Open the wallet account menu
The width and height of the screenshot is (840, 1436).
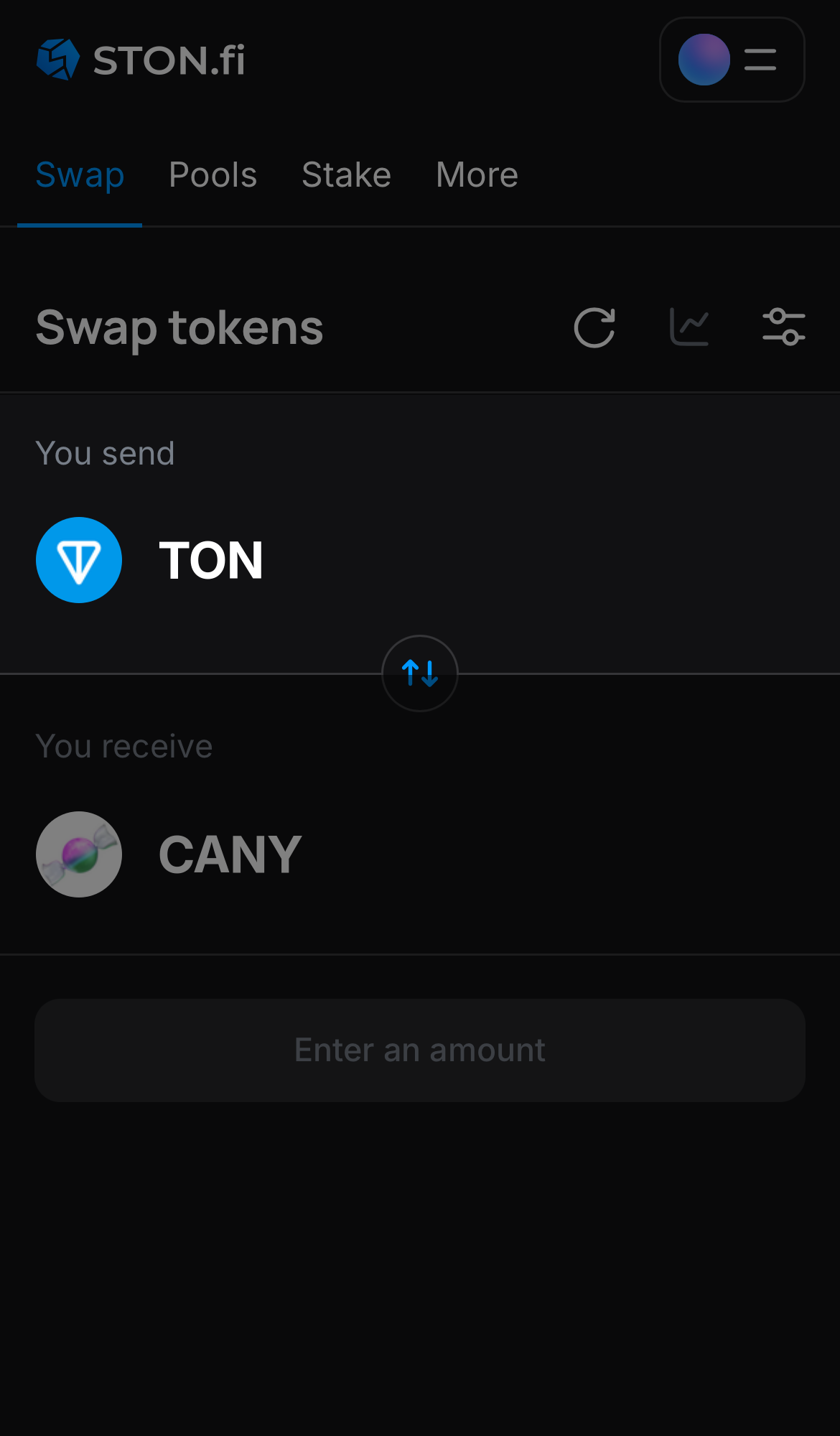732,60
